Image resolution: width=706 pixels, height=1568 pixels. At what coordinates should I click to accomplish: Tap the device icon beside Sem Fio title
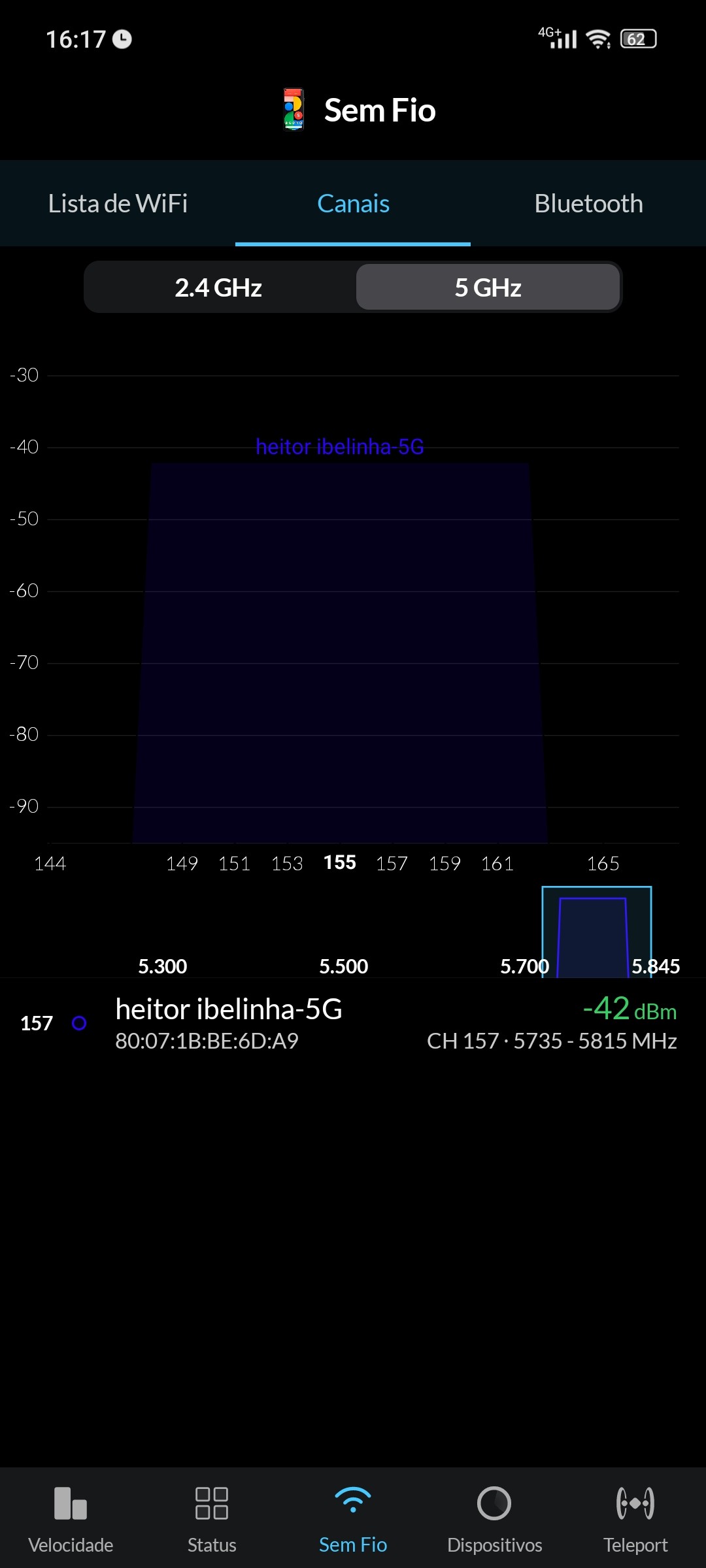pos(294,110)
